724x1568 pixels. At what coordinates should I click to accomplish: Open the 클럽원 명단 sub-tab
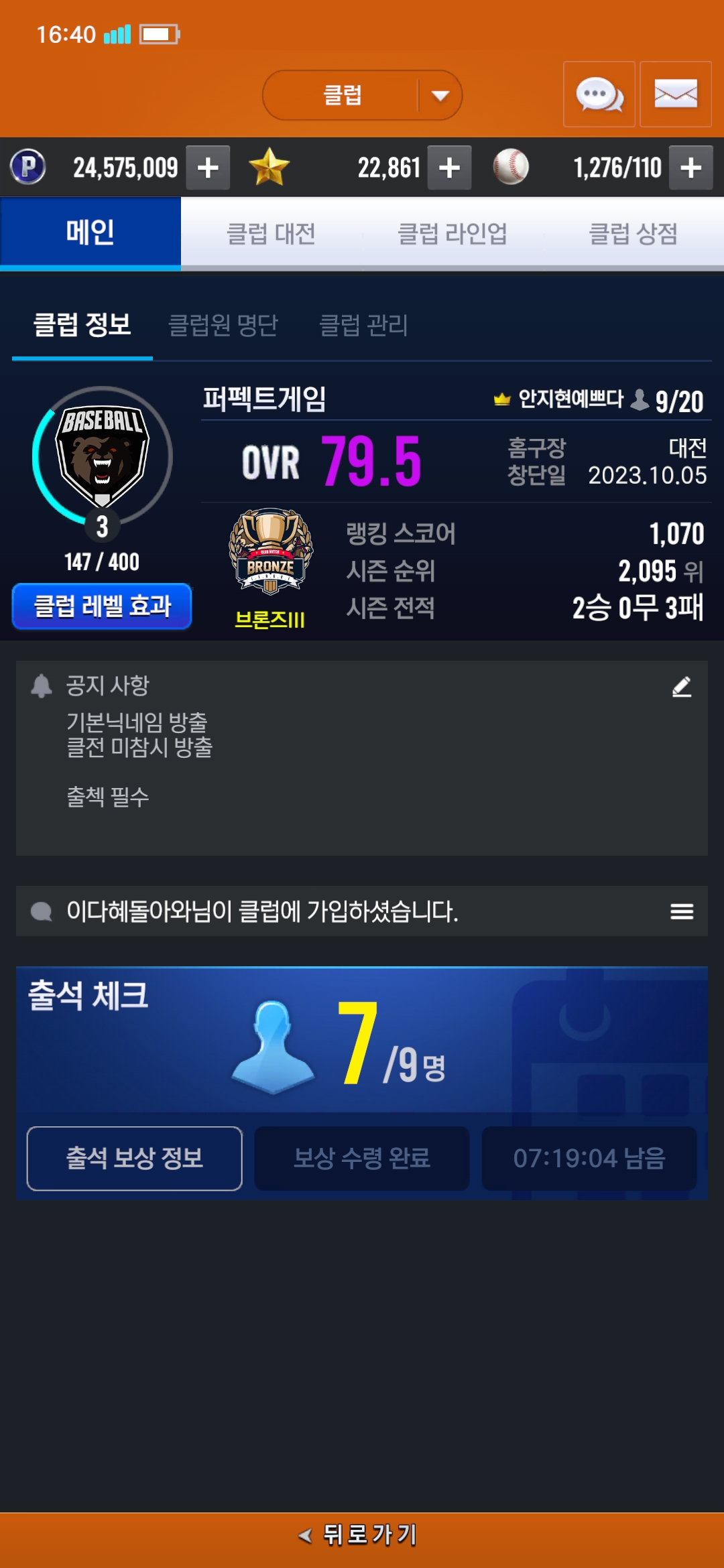tap(223, 326)
